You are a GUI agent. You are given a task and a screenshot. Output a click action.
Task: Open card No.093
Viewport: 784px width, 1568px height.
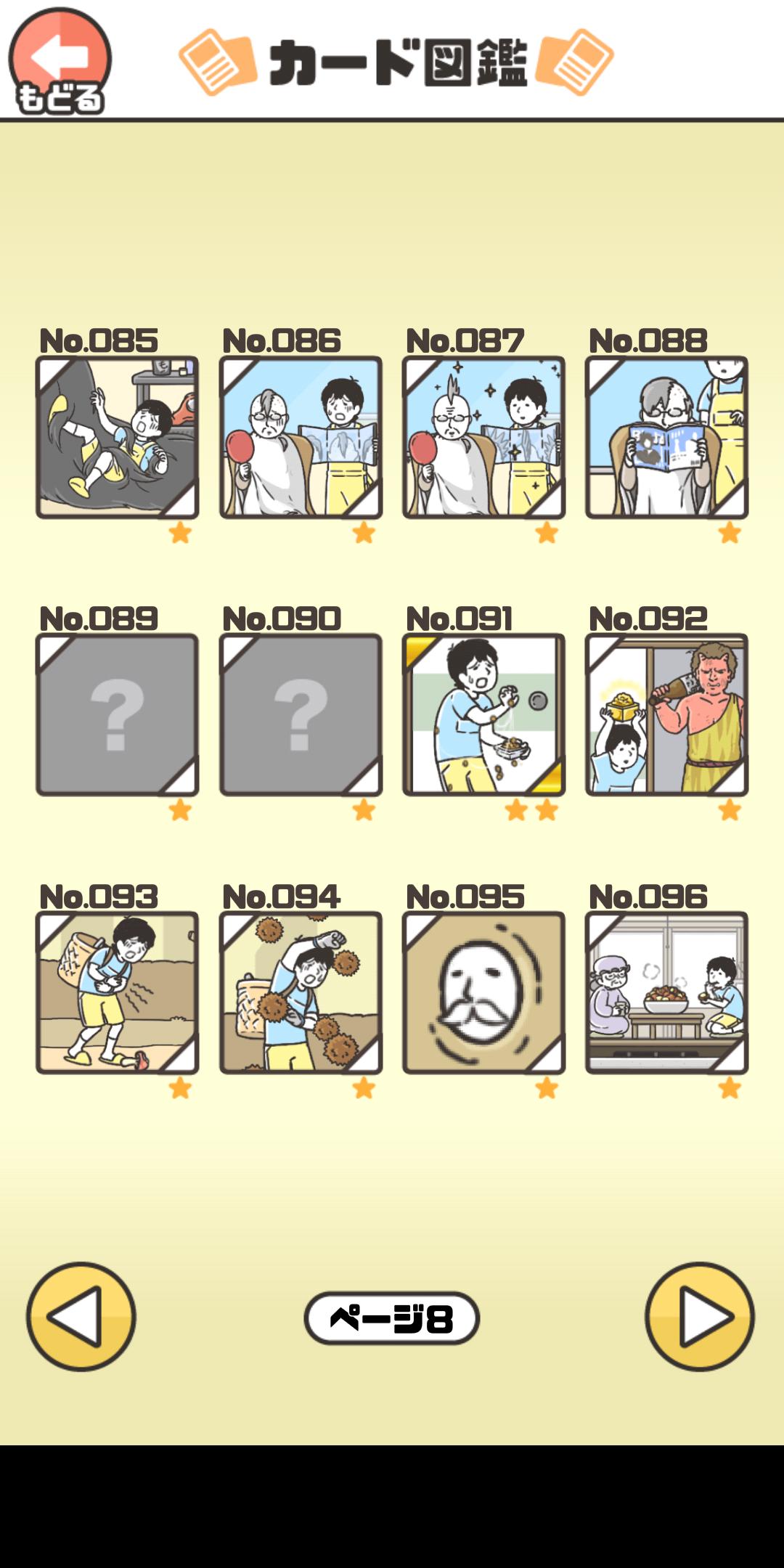[x=117, y=992]
